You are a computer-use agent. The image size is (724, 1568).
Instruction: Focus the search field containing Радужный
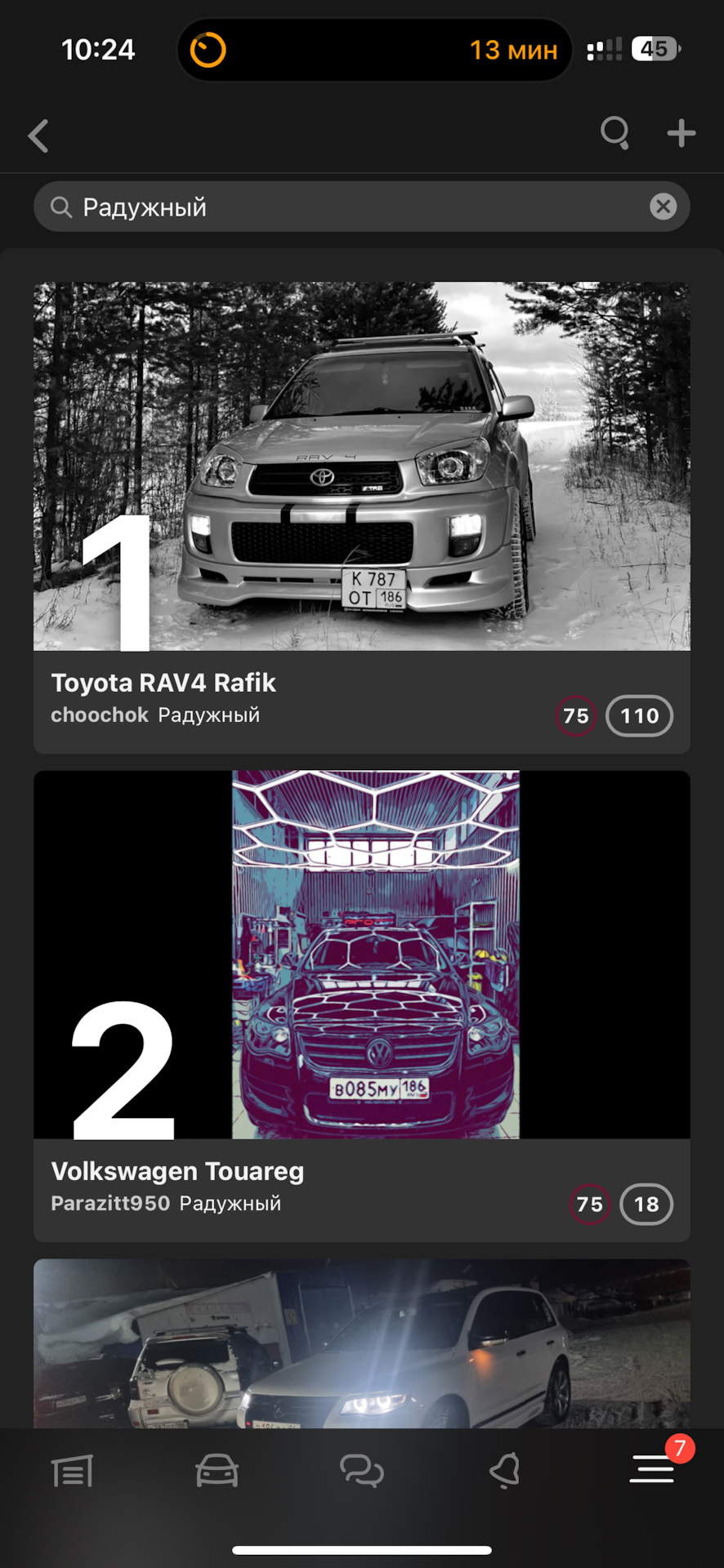[x=343, y=207]
